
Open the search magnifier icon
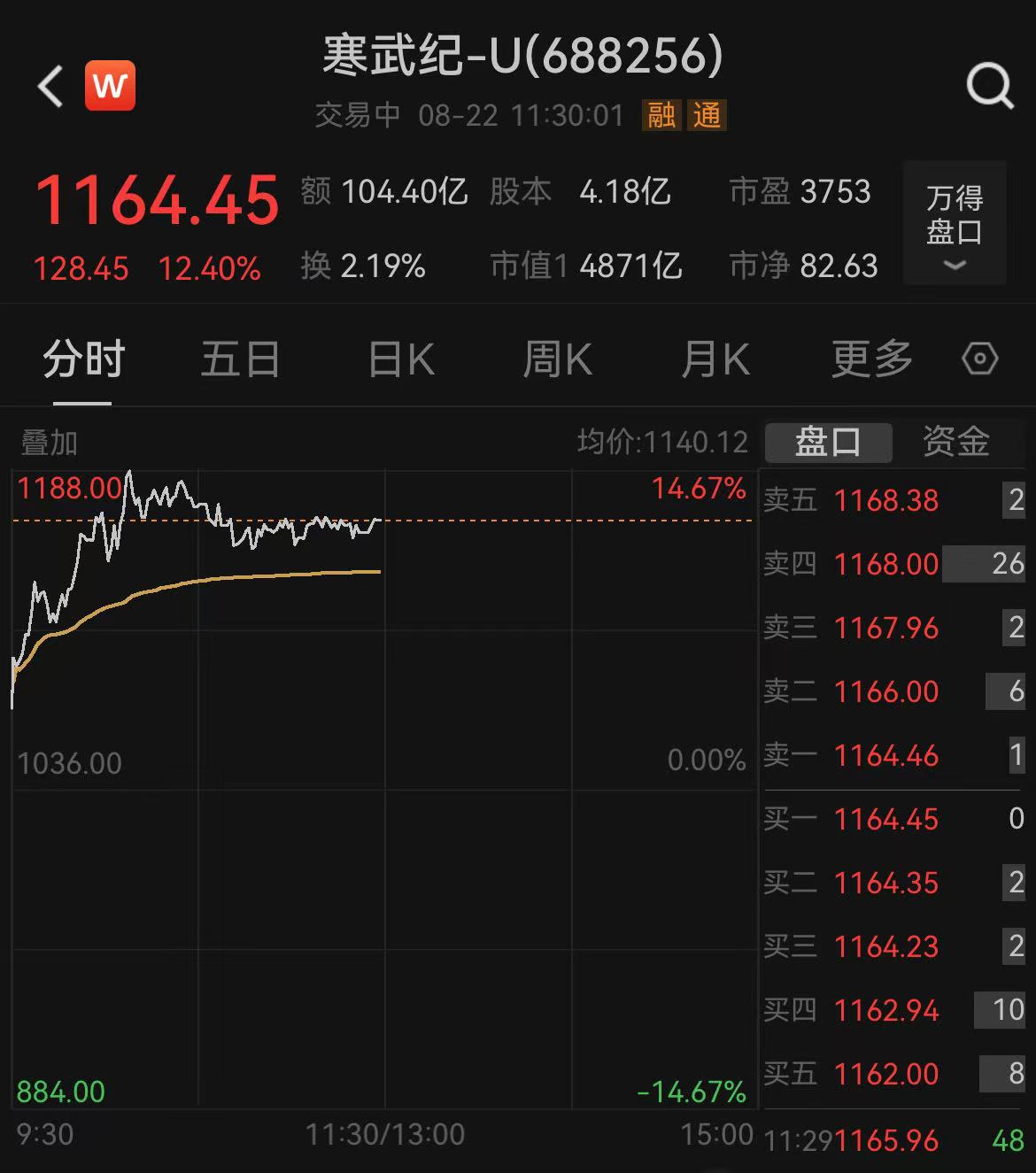[x=988, y=86]
